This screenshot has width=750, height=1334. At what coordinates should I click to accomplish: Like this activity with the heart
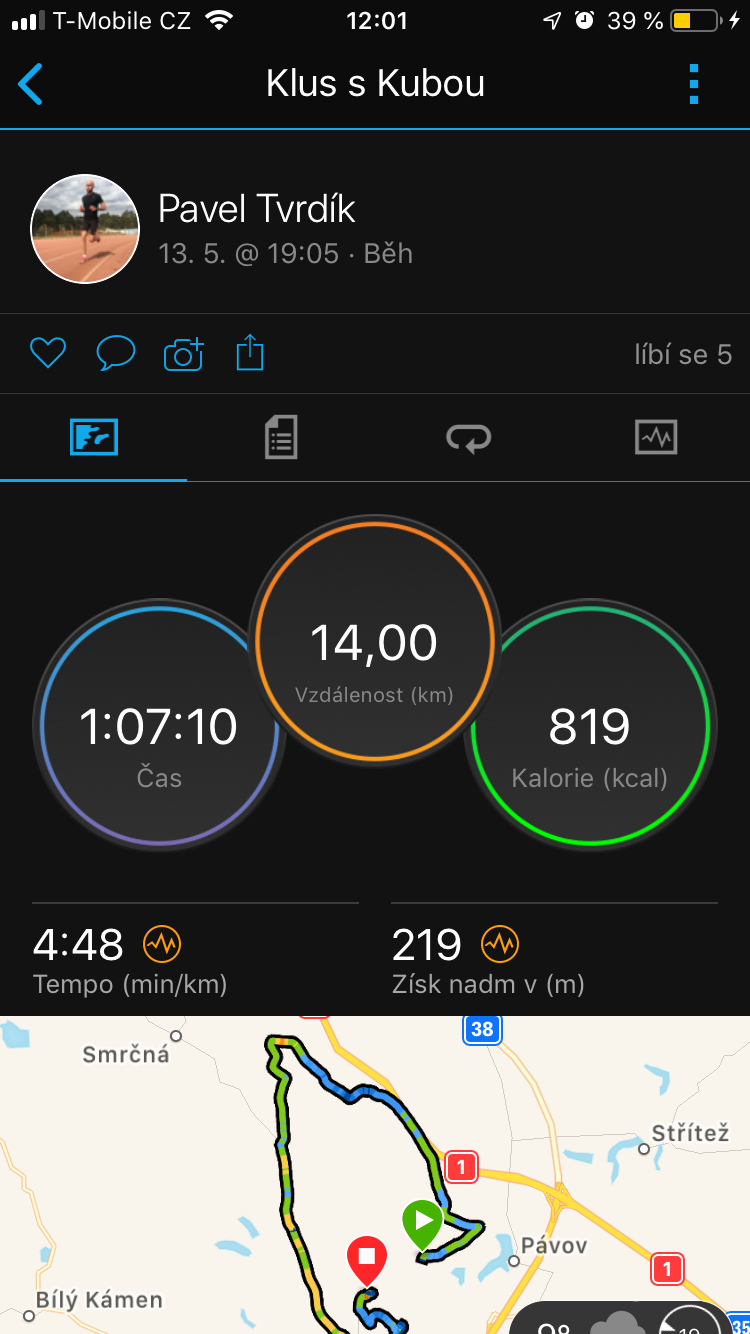click(x=48, y=353)
